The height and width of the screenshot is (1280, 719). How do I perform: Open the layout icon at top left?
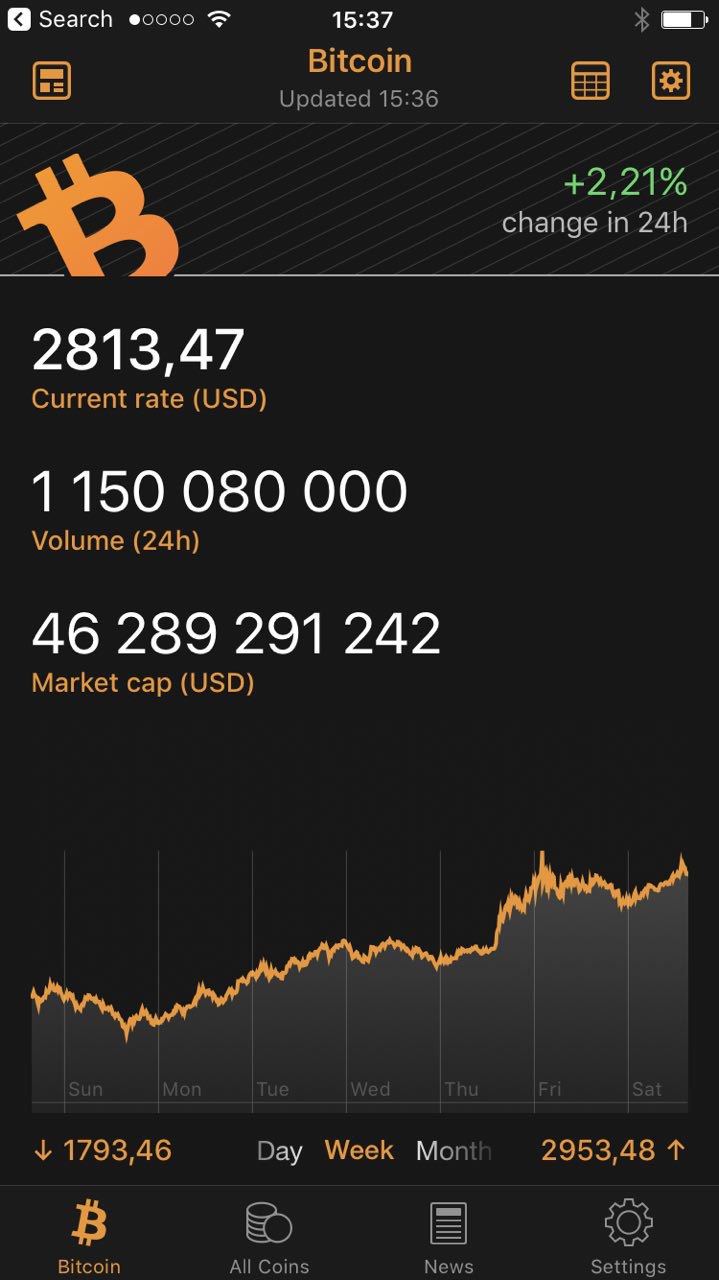pos(51,80)
